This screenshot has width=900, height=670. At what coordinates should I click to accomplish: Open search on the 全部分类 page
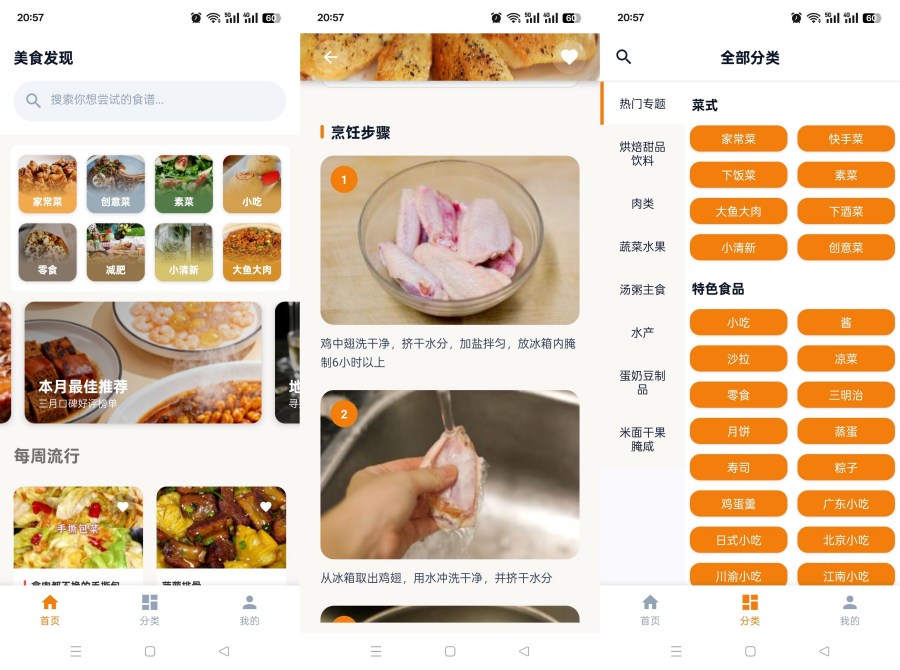[x=624, y=57]
